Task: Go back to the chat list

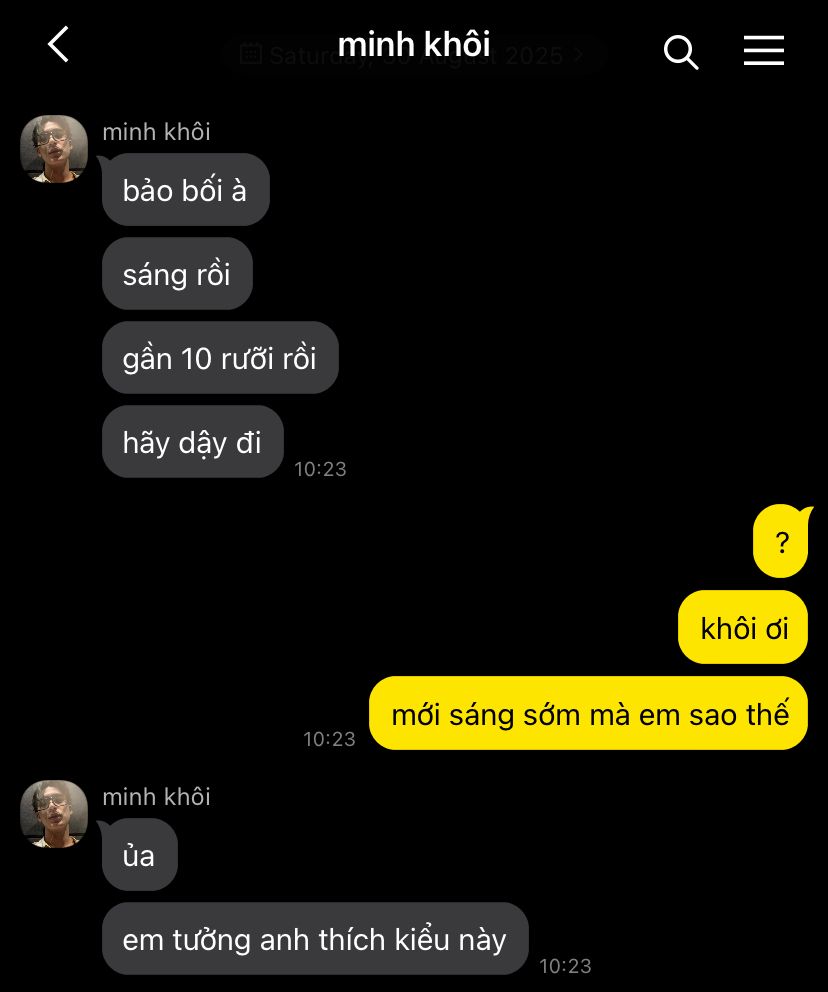Action: click(59, 45)
